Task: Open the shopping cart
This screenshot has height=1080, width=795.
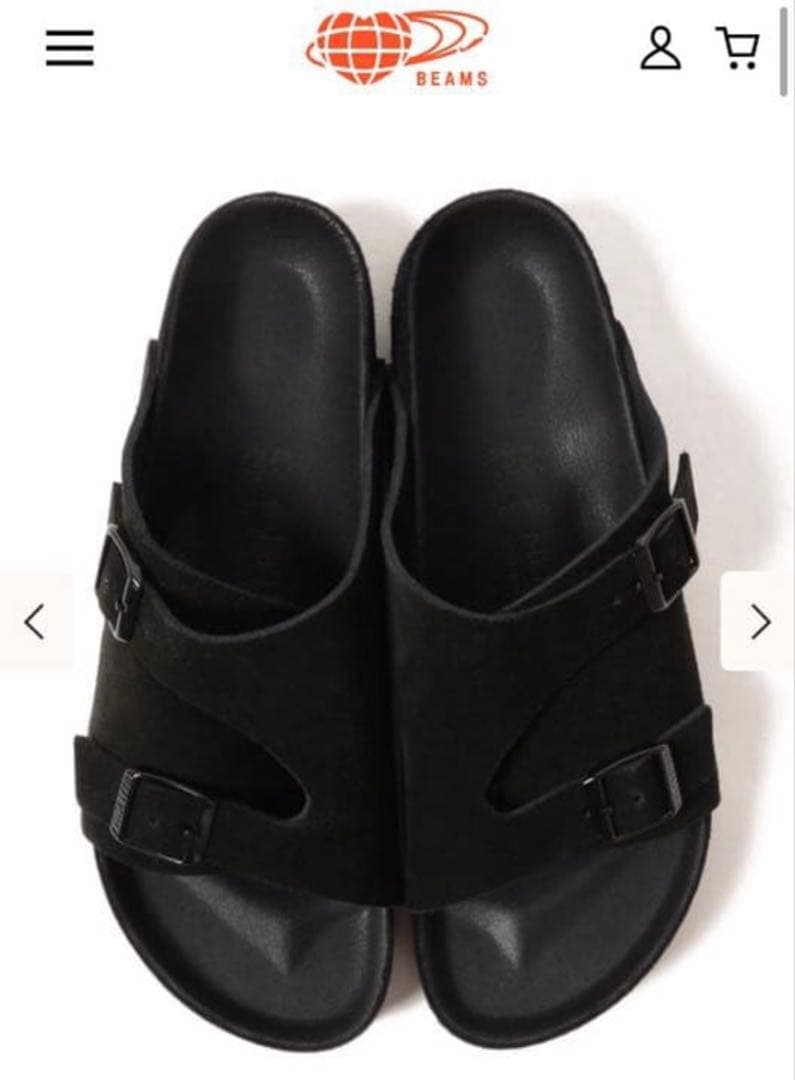Action: point(738,48)
